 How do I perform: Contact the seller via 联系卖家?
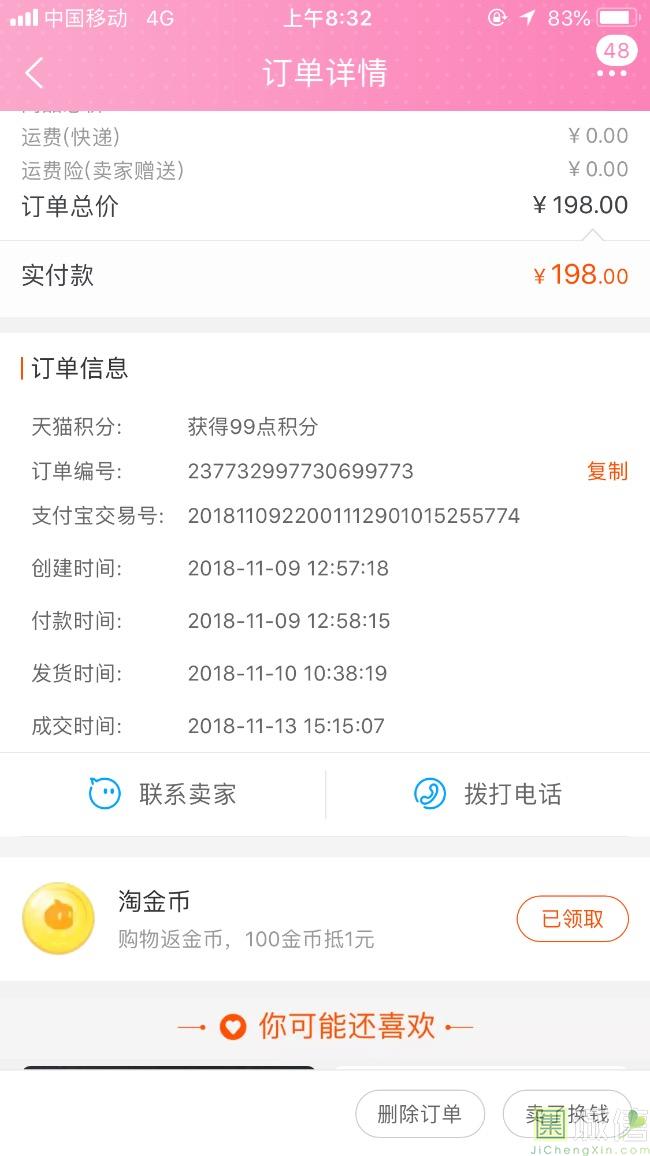pos(162,794)
